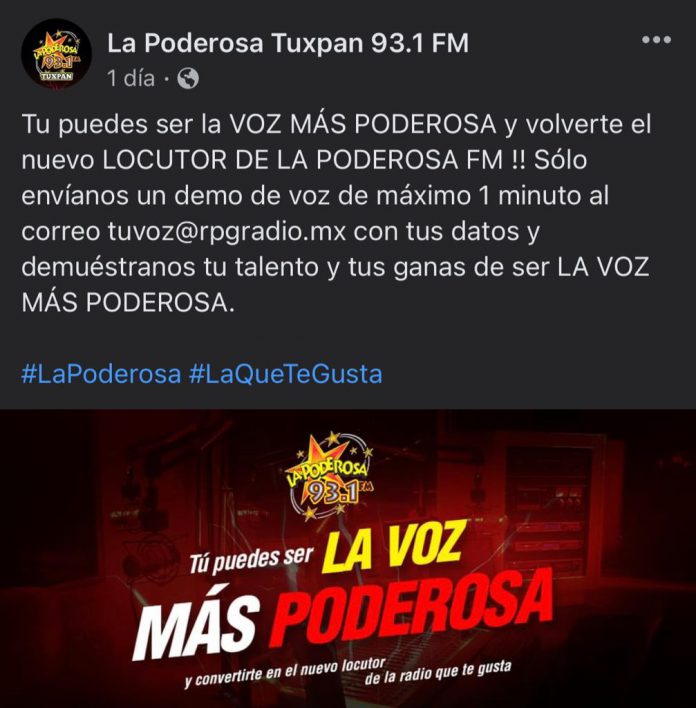Open the #LaPoderosa hashtag
This screenshot has height=708, width=696.
pyautogui.click(x=101, y=374)
